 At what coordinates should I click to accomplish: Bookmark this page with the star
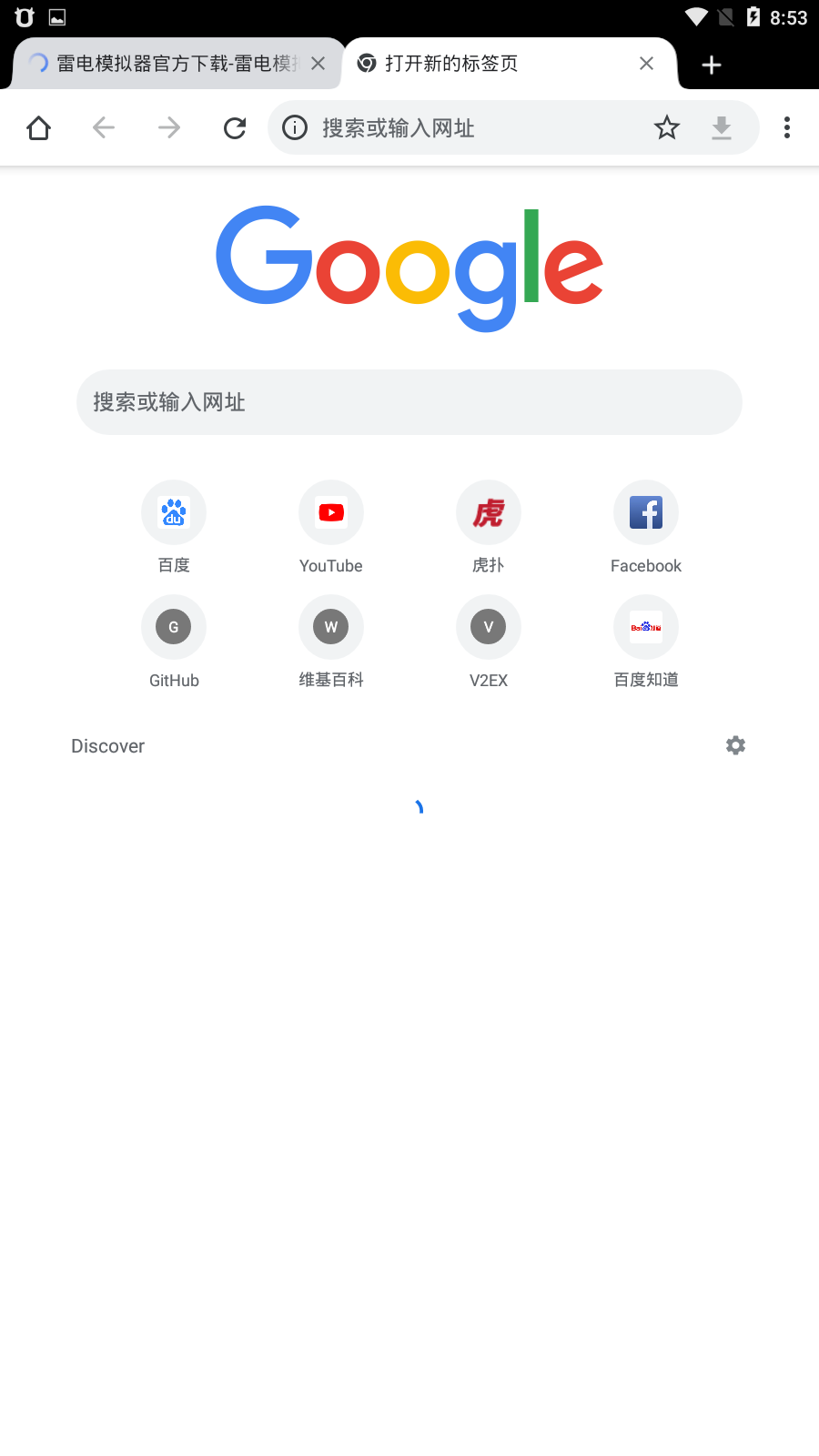point(667,128)
